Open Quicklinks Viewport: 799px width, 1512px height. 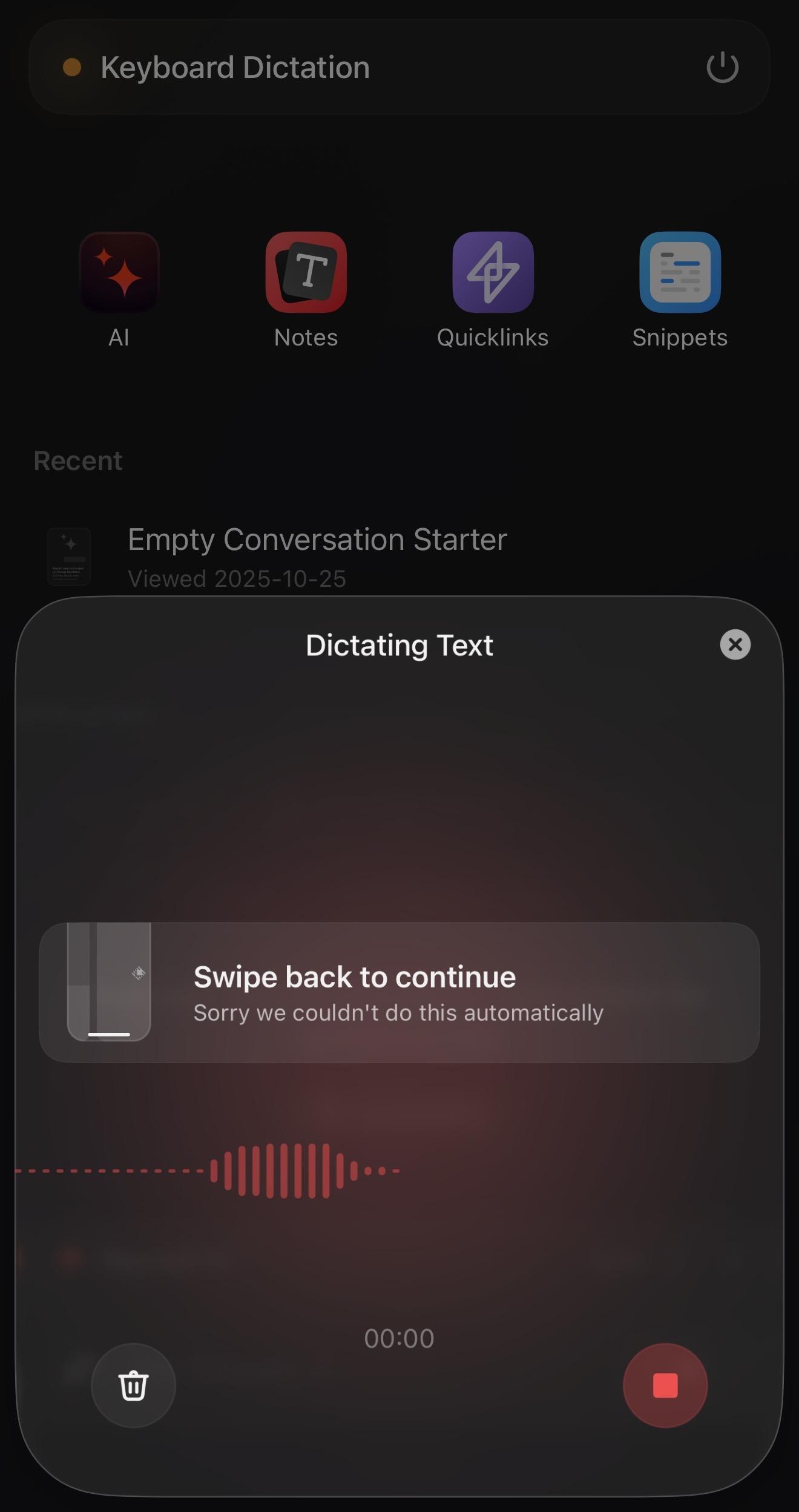[493, 272]
